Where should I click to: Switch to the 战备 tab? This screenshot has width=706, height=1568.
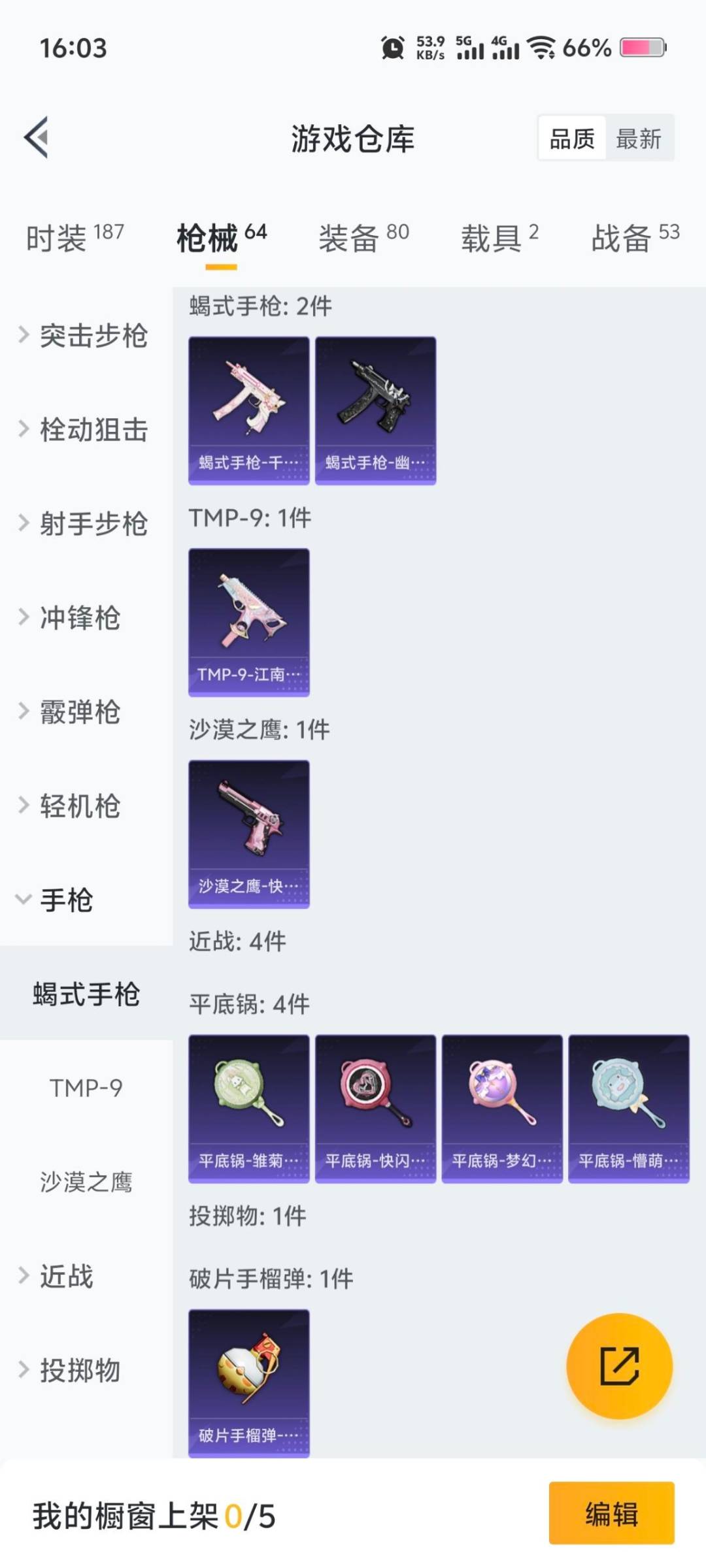pos(635,237)
